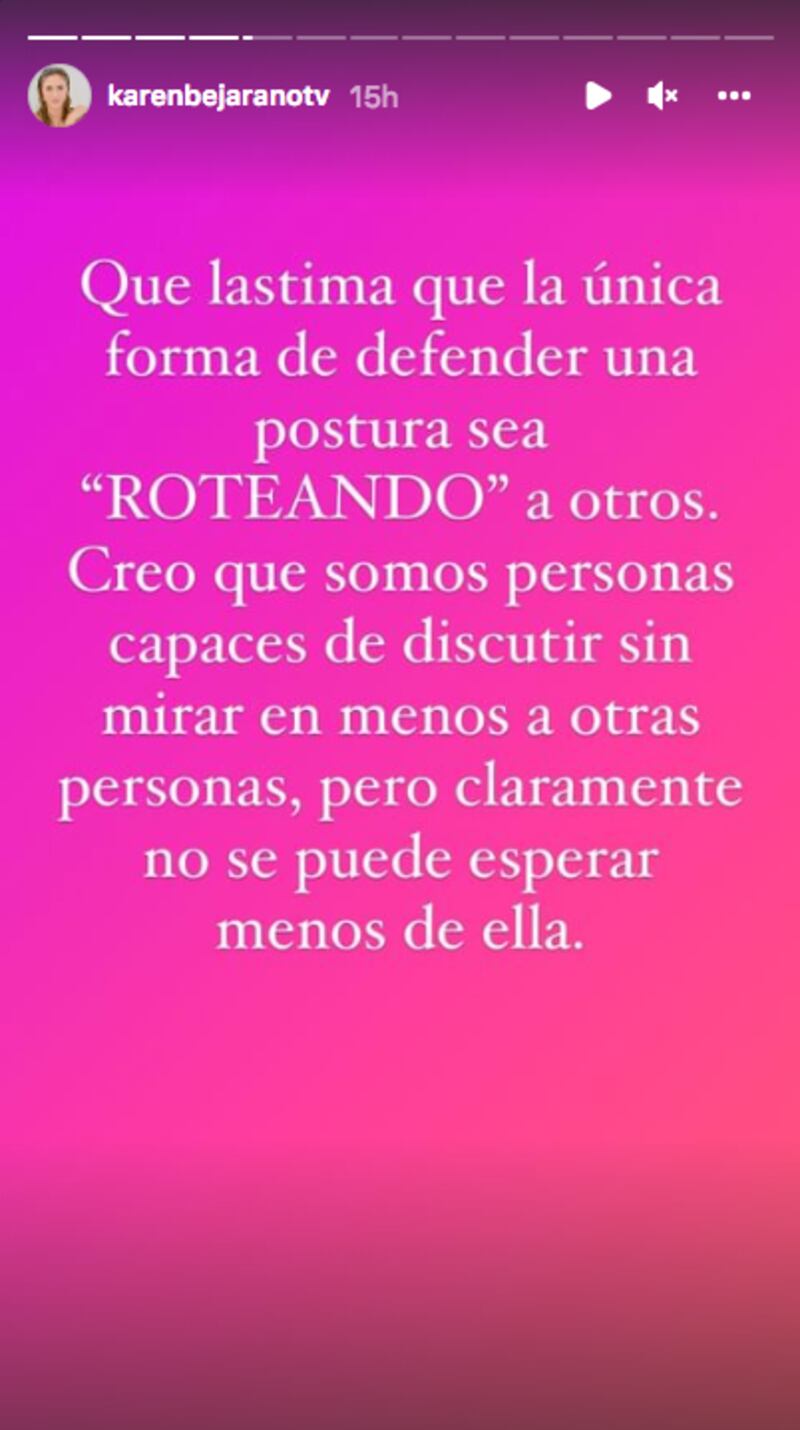
Task: Open the karenbejaranotv username link
Action: pyautogui.click(x=218, y=96)
